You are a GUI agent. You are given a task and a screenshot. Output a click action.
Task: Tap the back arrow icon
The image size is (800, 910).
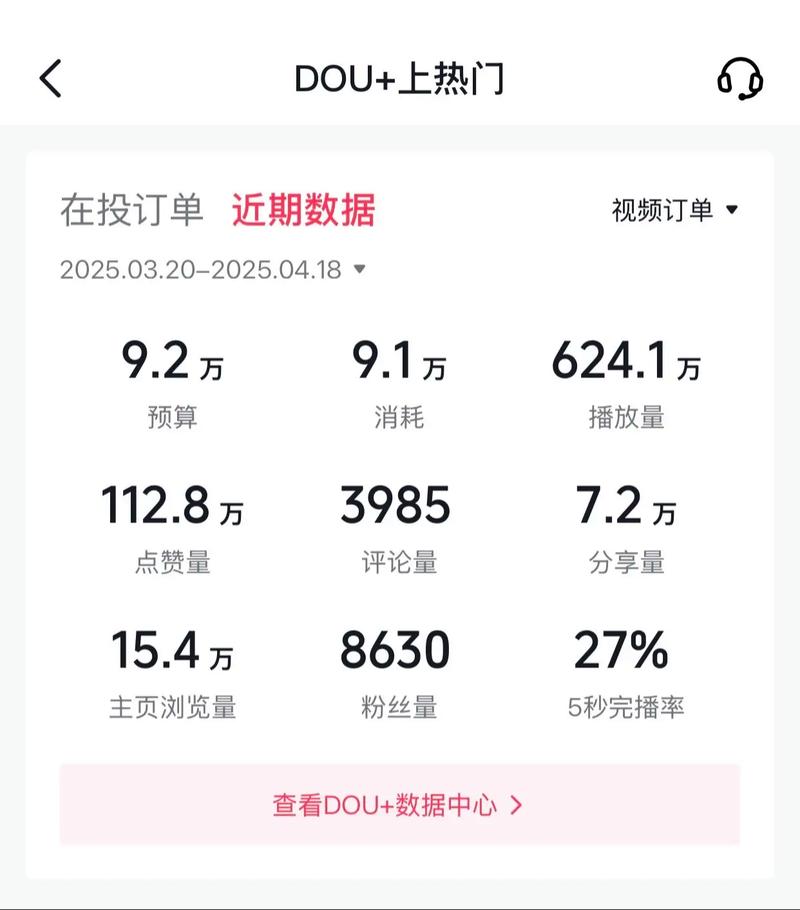[52, 76]
